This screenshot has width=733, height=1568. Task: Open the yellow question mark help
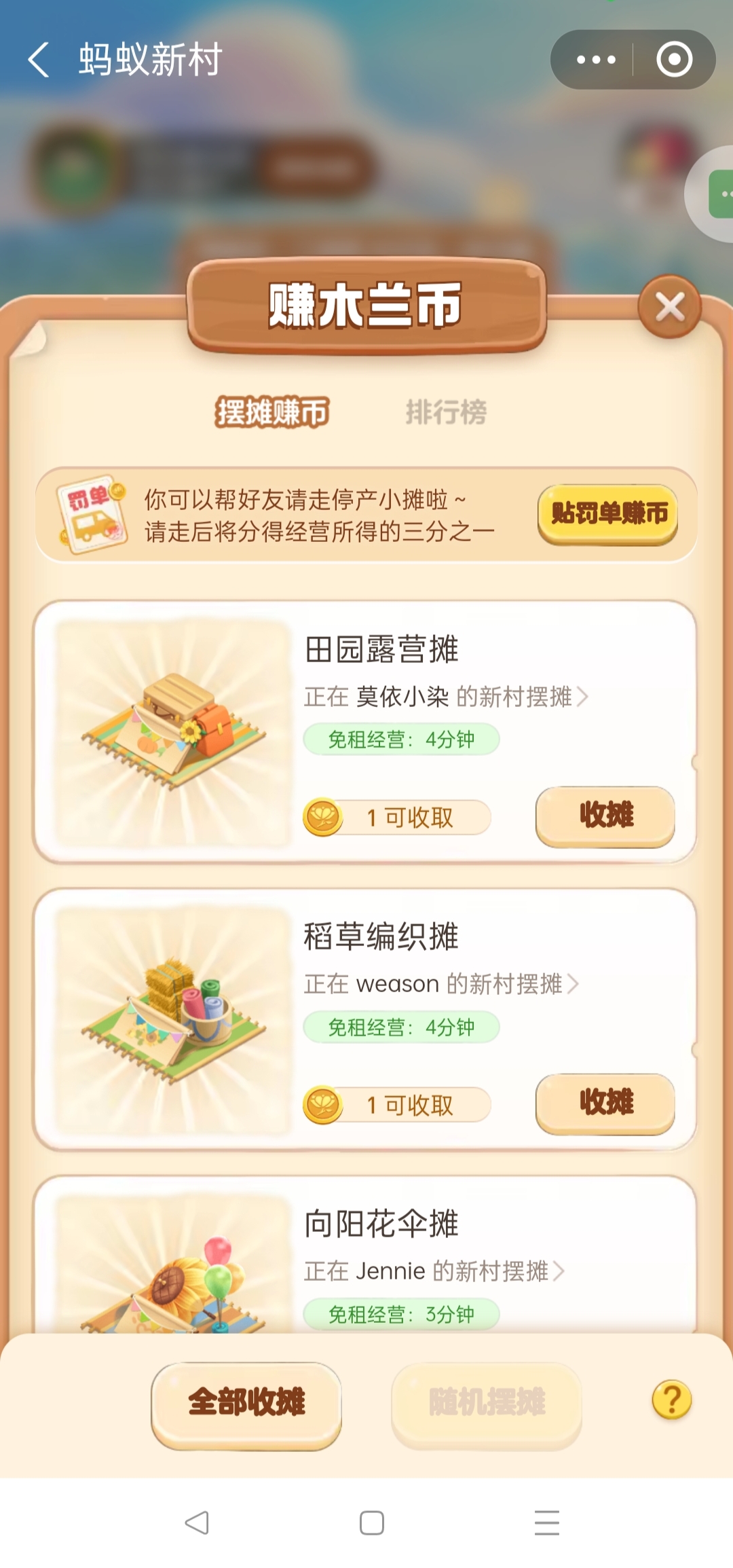pos(671,1400)
